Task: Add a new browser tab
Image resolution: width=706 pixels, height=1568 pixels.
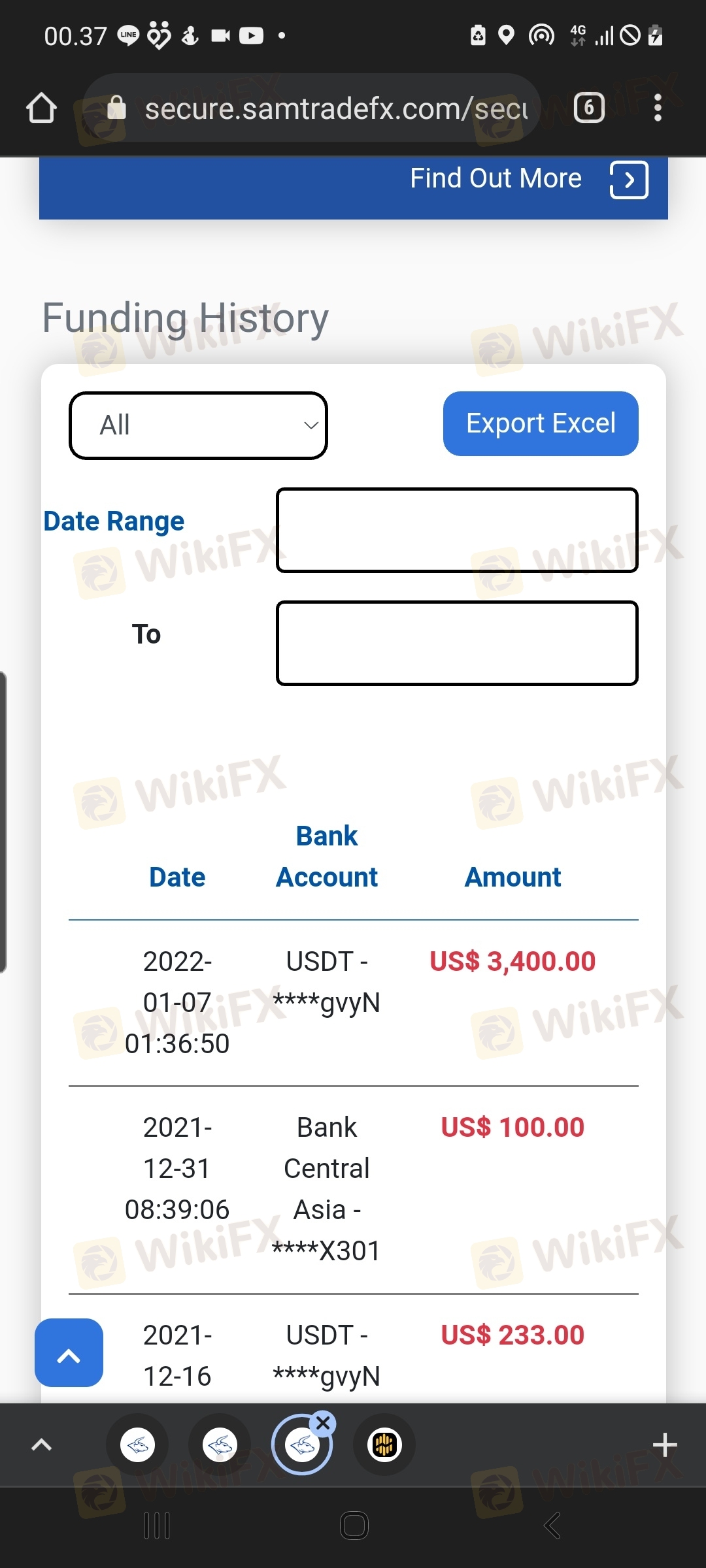Action: point(664,1445)
